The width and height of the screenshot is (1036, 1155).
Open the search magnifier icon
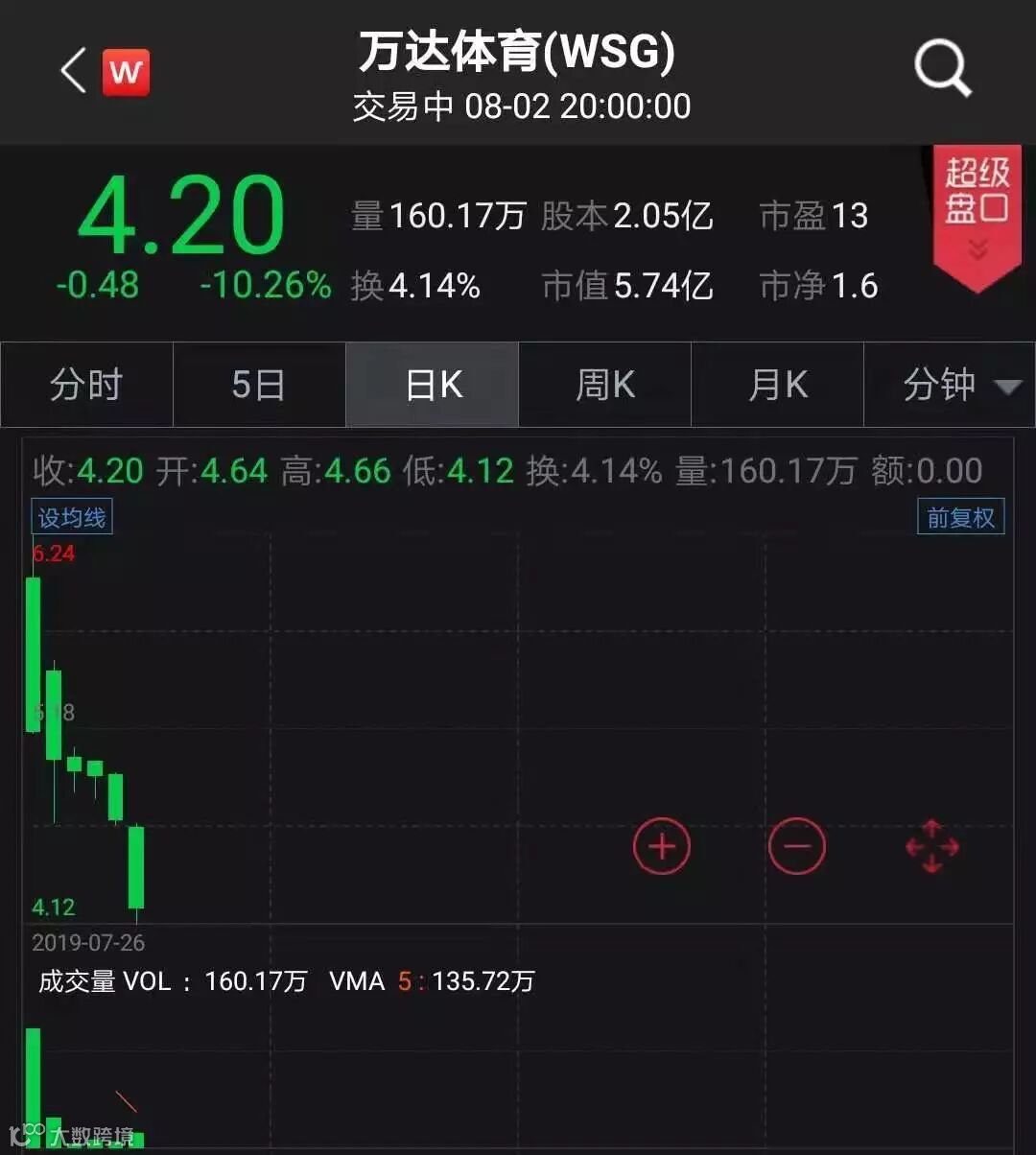click(942, 69)
